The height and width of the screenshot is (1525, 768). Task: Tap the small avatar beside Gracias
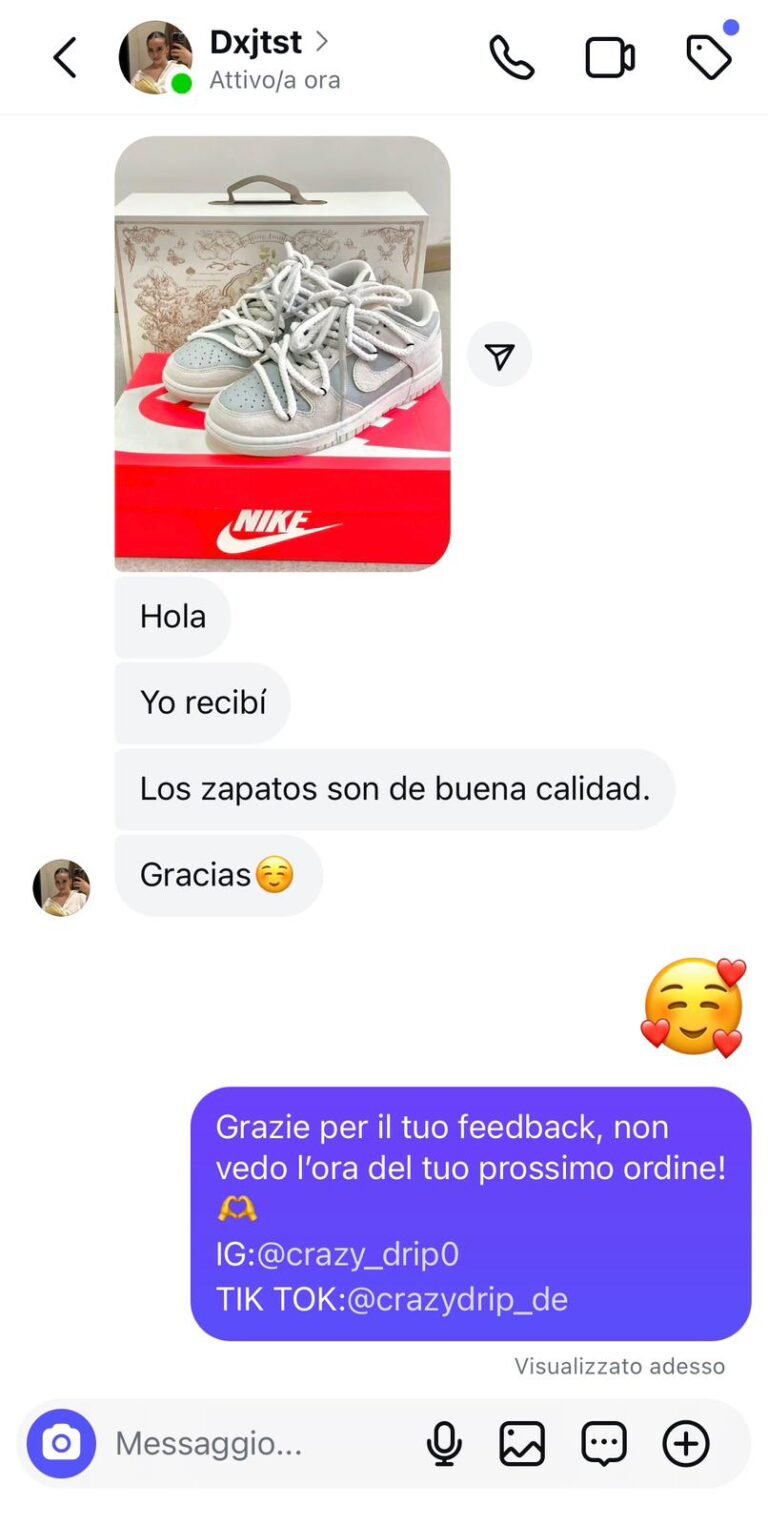click(x=61, y=887)
